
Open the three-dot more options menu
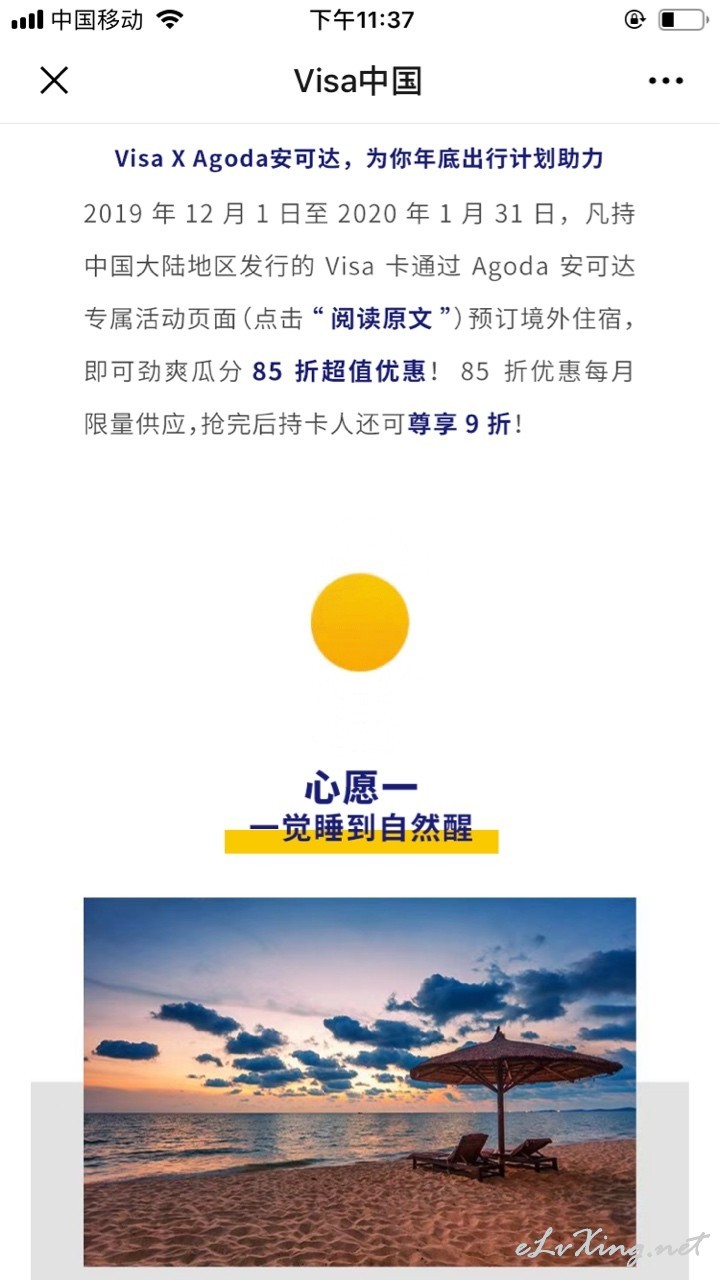(x=666, y=81)
